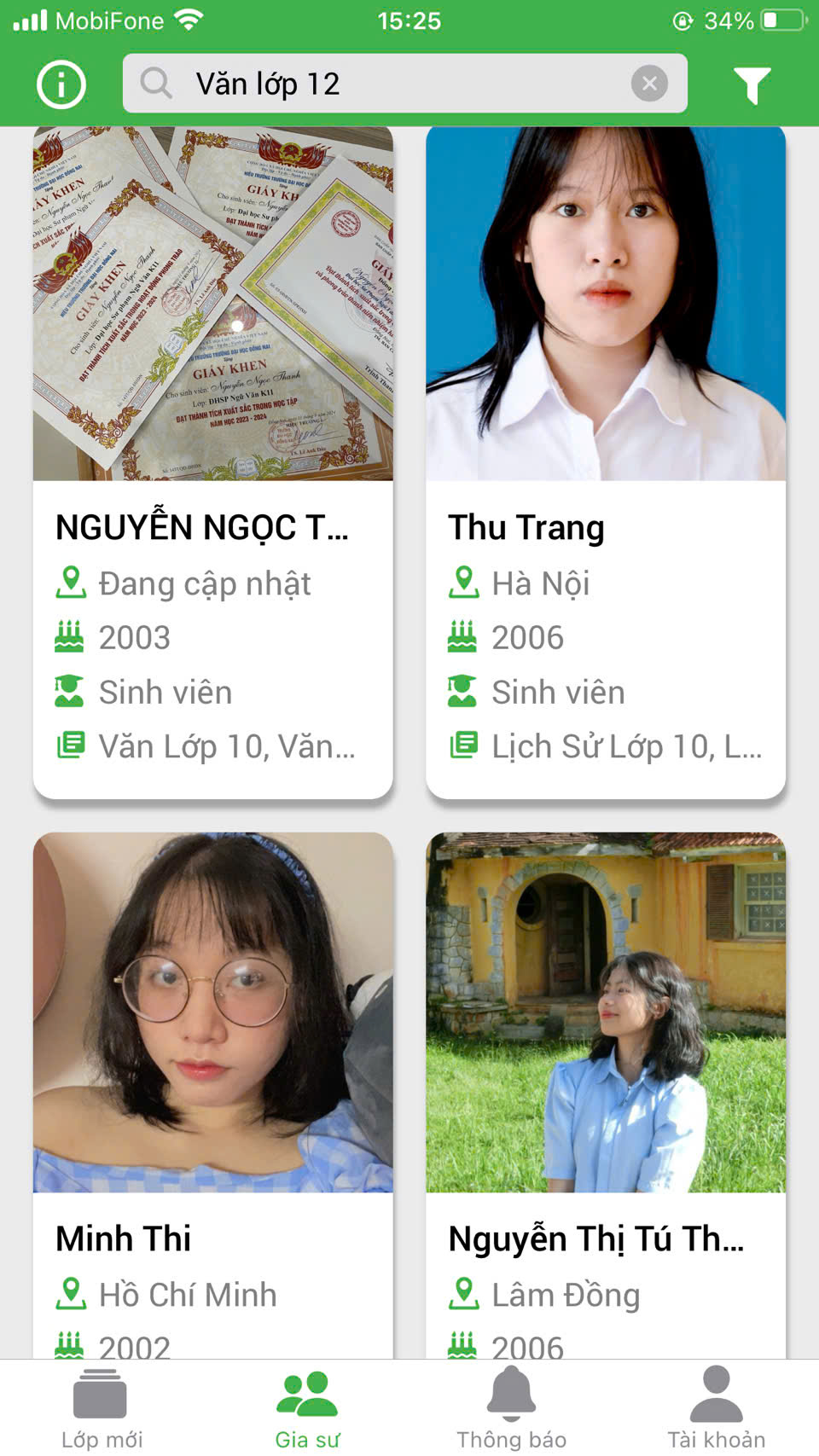Tap the search field showing "Văn lớp 12"
Image resolution: width=819 pixels, height=1456 pixels.
[384, 84]
